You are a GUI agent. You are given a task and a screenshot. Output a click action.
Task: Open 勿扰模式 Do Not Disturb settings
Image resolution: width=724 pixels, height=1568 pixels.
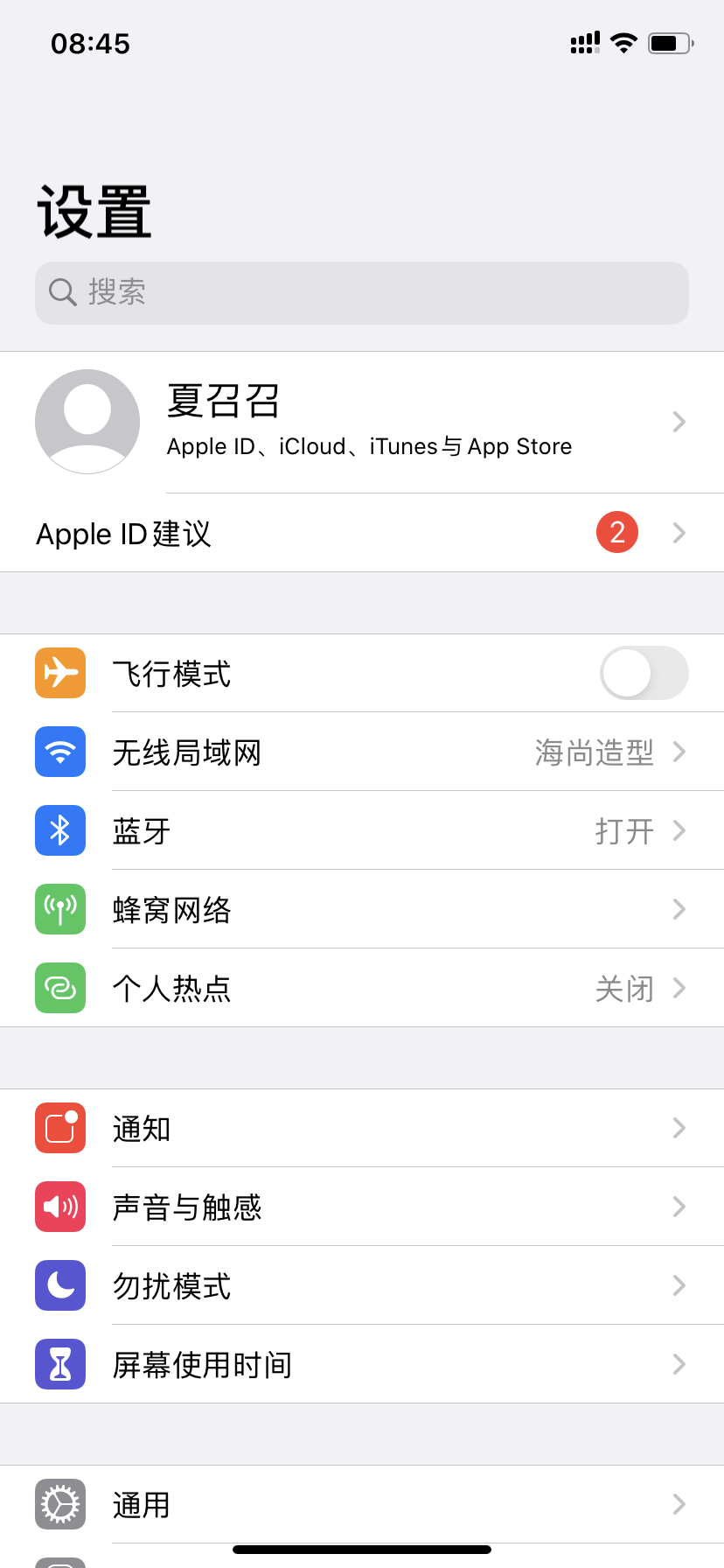[x=362, y=1285]
